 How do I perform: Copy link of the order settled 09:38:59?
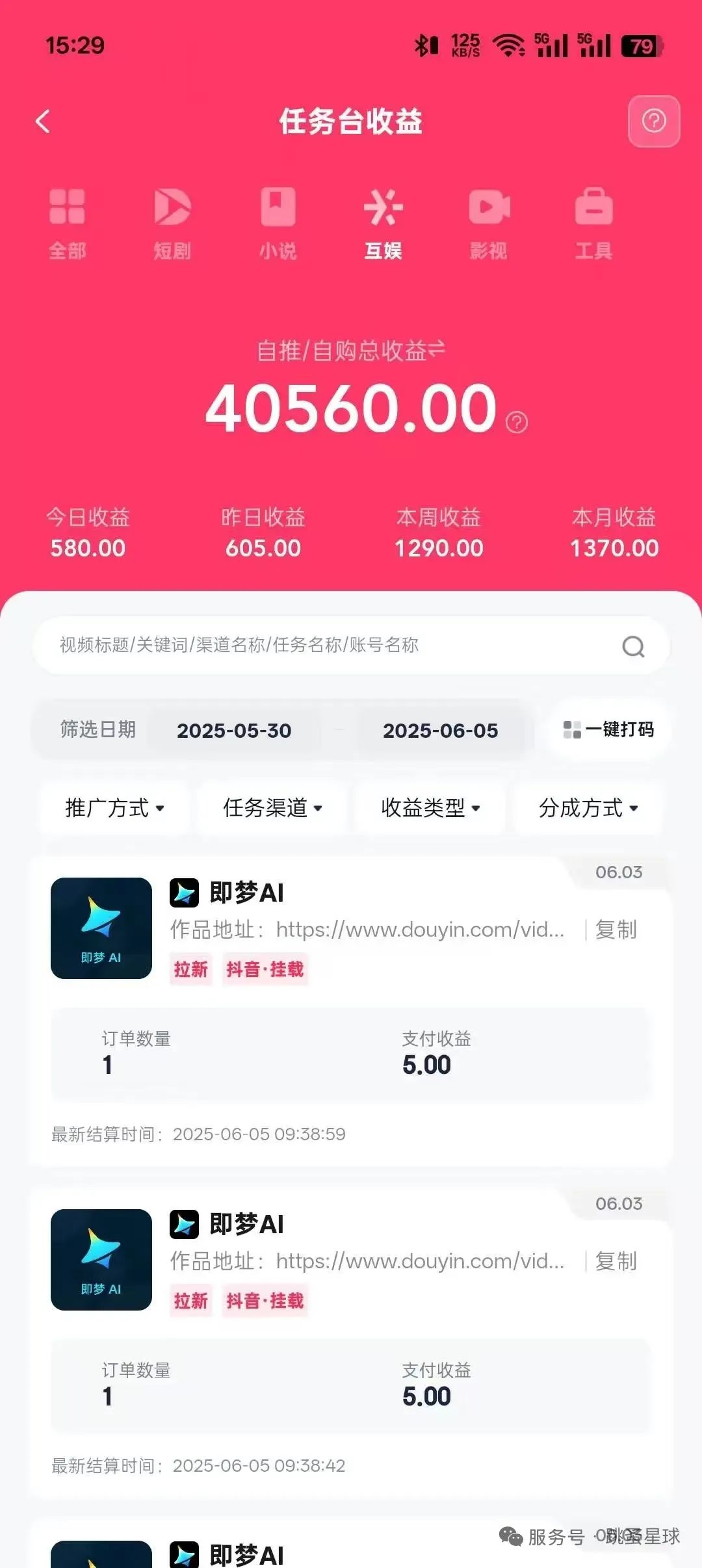point(615,930)
